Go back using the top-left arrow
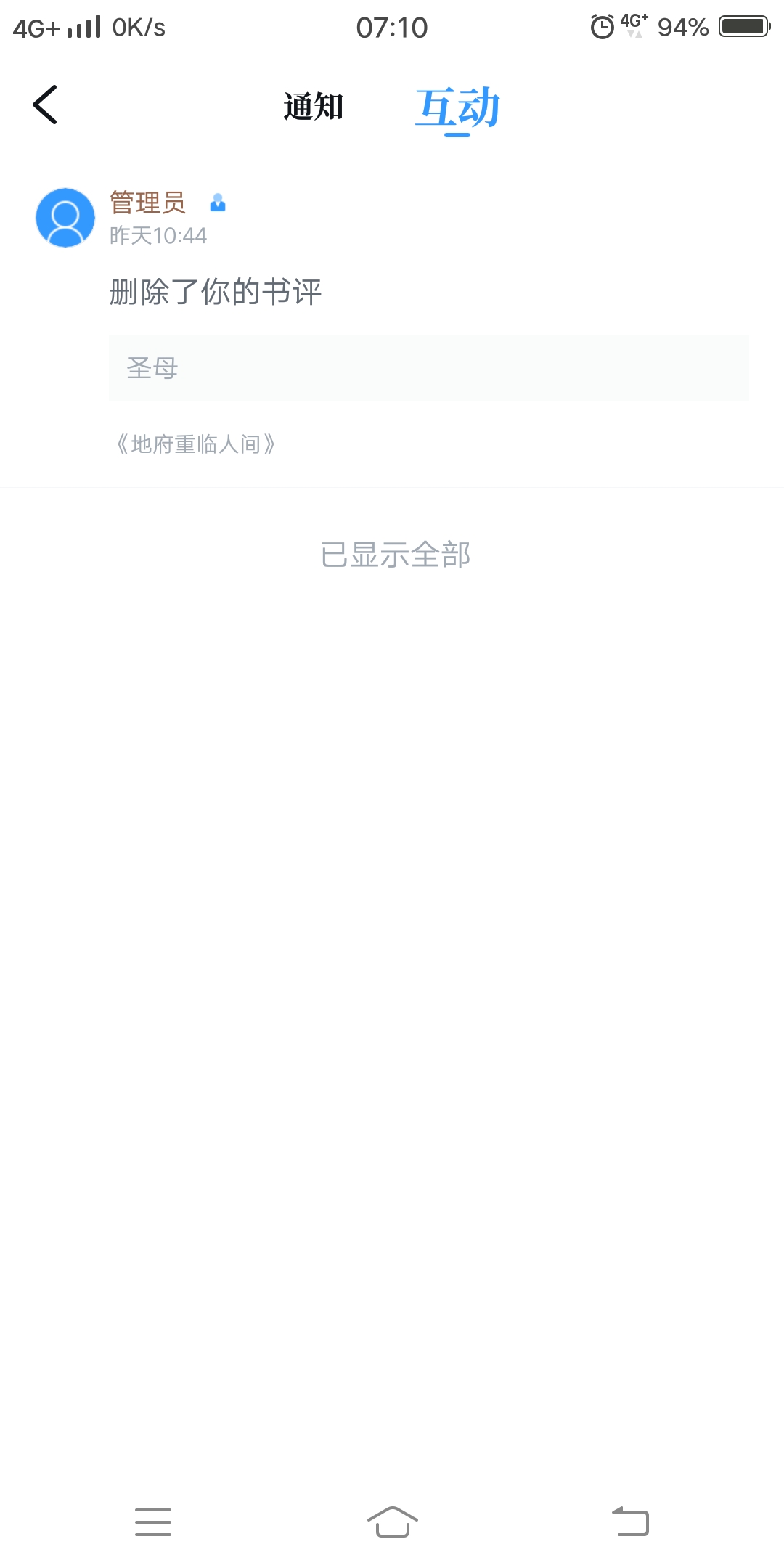 pos(45,105)
